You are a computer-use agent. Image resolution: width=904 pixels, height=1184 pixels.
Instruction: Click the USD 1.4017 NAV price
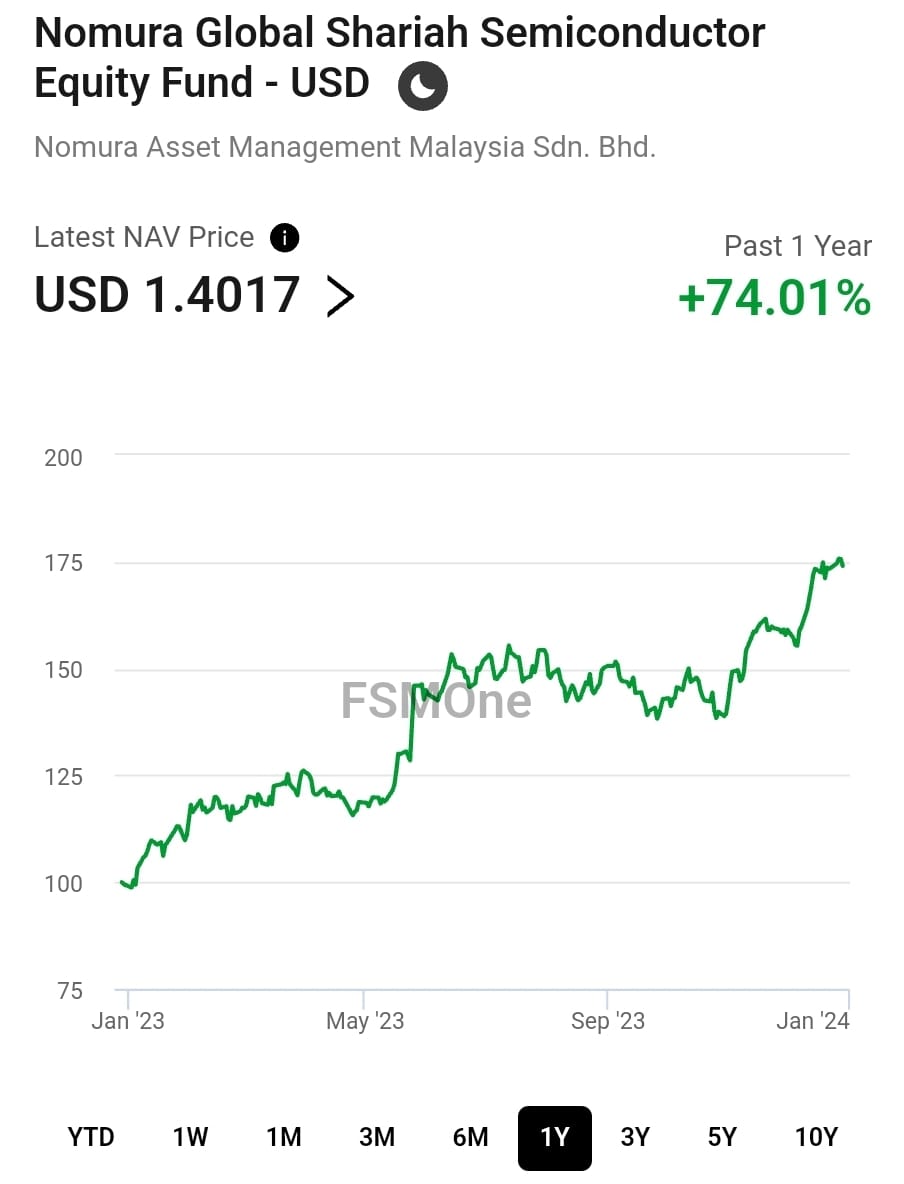point(166,295)
